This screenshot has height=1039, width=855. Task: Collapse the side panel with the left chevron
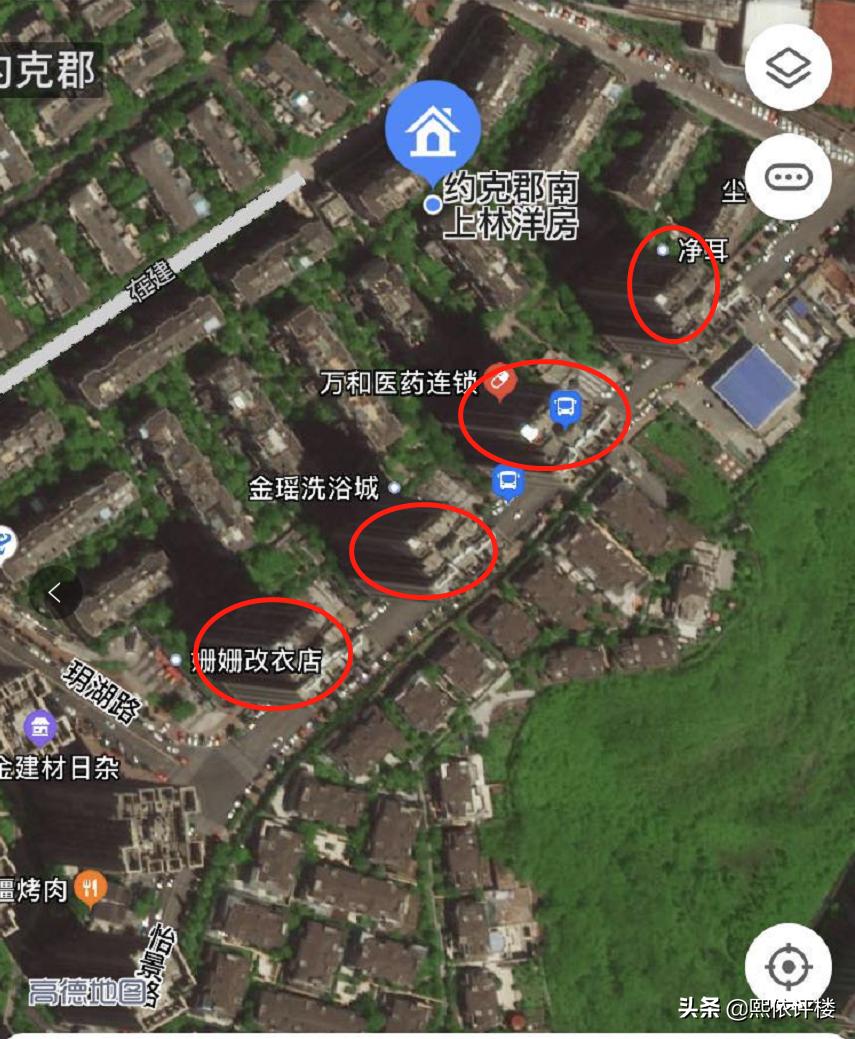[56, 591]
